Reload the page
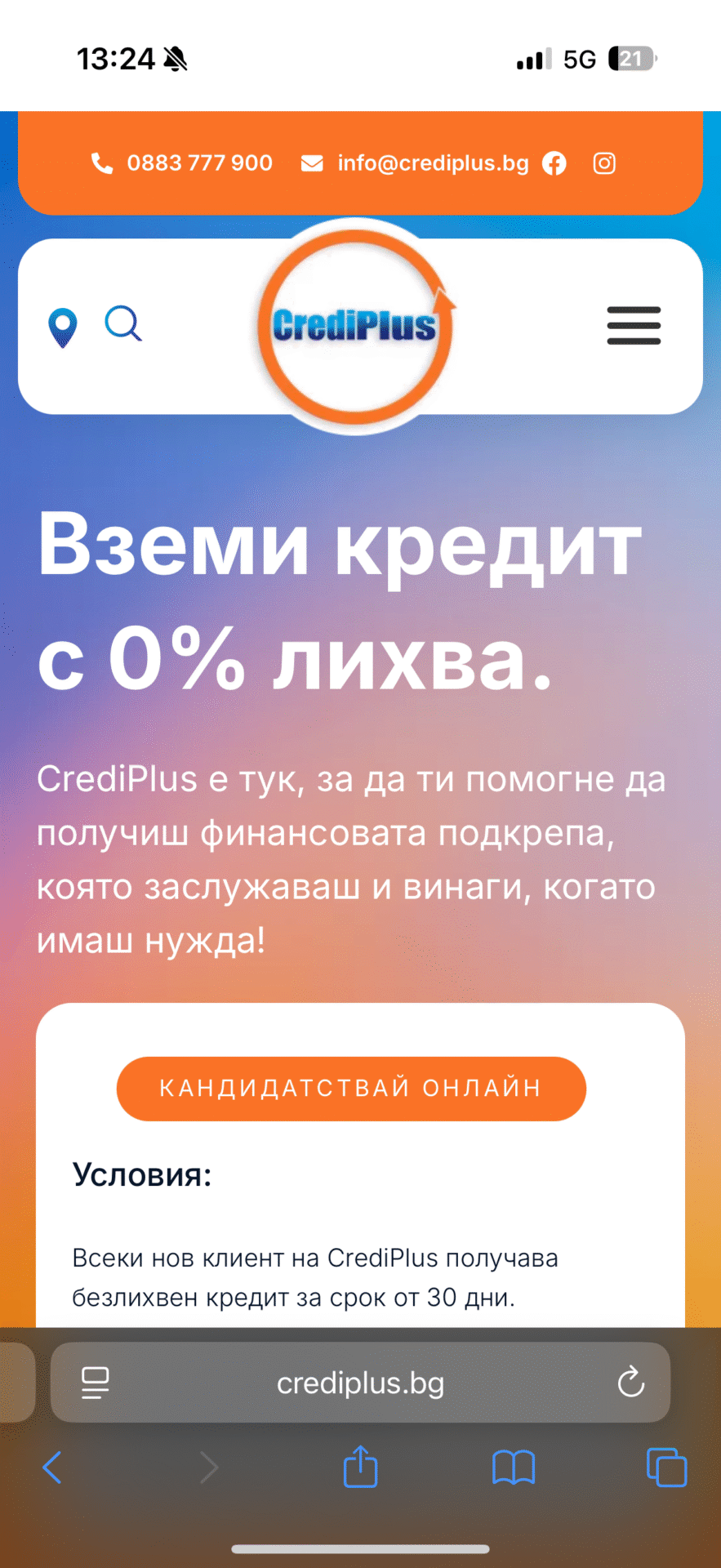The width and height of the screenshot is (721, 1568). [630, 1383]
